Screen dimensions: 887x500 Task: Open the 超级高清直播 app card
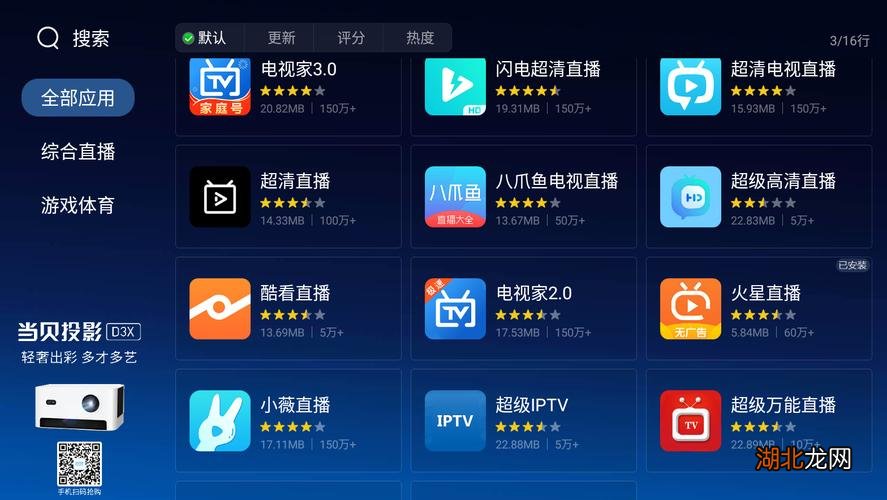coord(760,197)
